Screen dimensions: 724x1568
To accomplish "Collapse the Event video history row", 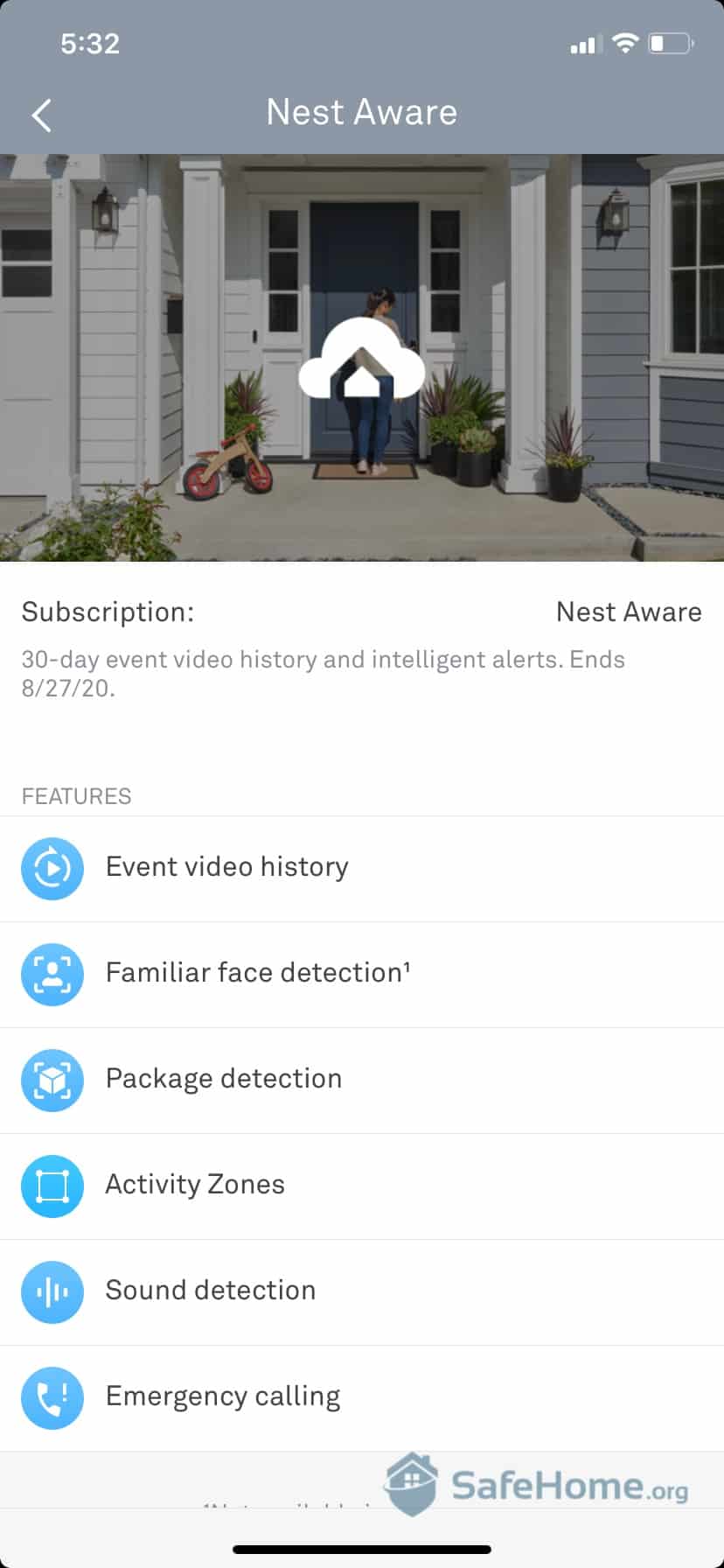I will (x=226, y=866).
